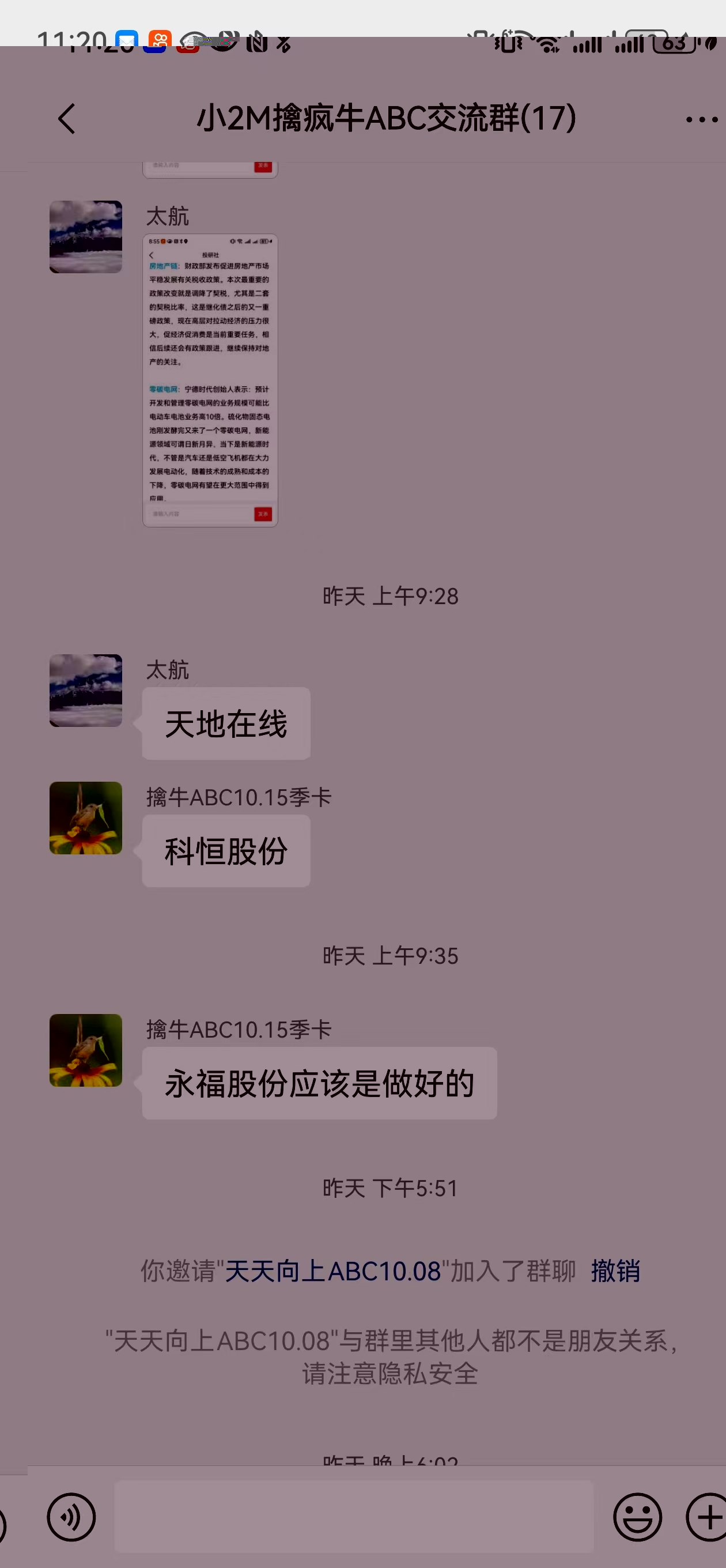Go back from the group chat
The height and width of the screenshot is (1568, 726).
(67, 118)
